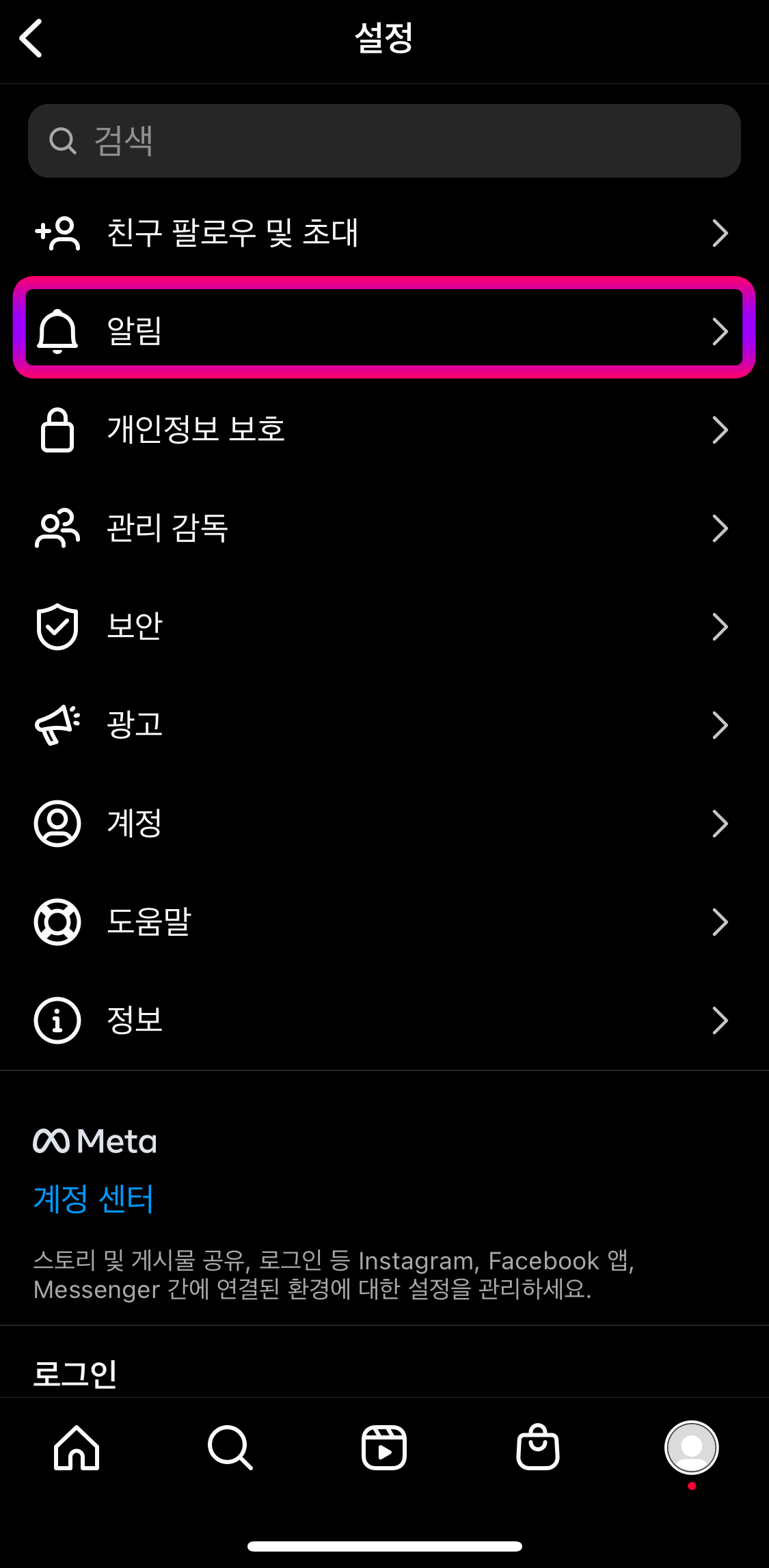The height and width of the screenshot is (1568, 769).
Task: Expand the 알림 settings chevron
Action: 721,333
